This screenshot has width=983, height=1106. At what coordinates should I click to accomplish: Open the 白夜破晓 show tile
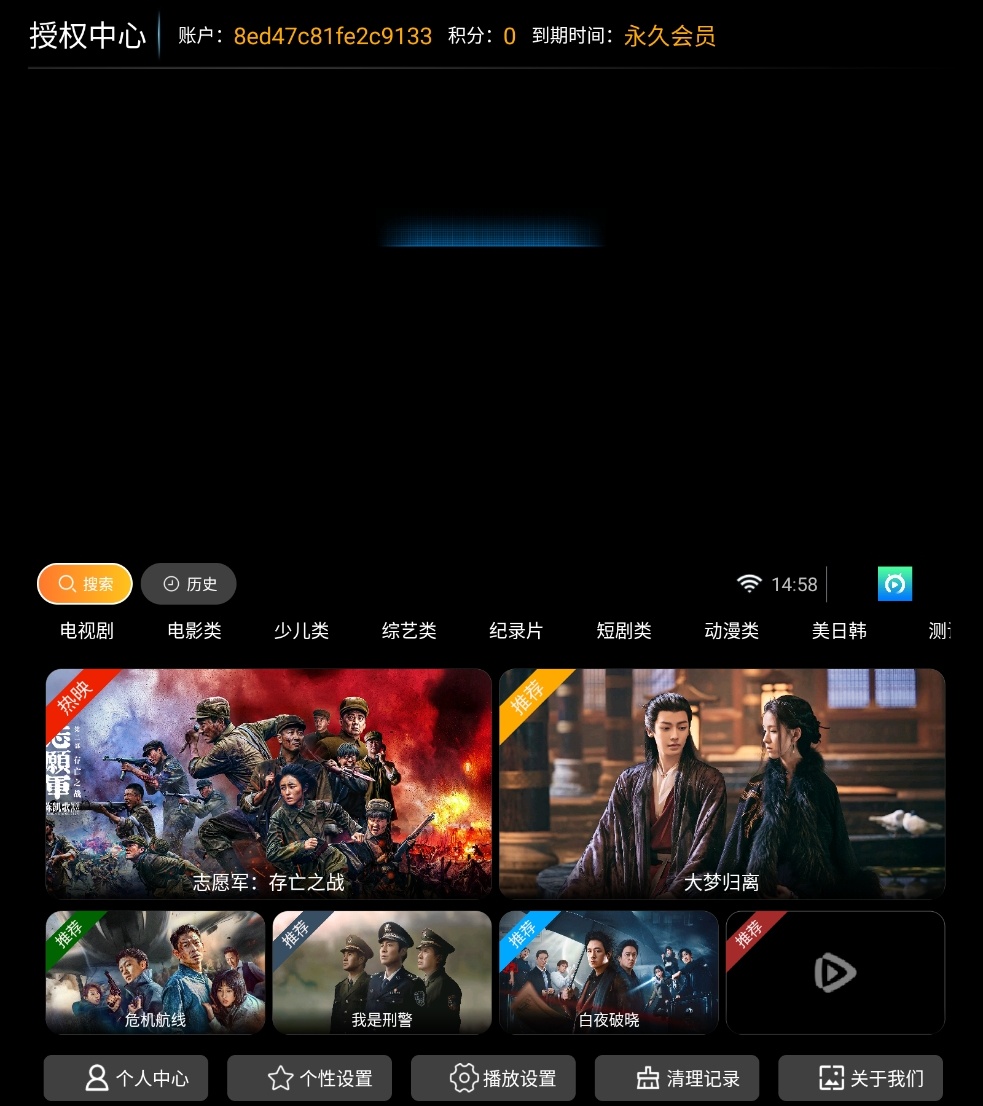(609, 972)
